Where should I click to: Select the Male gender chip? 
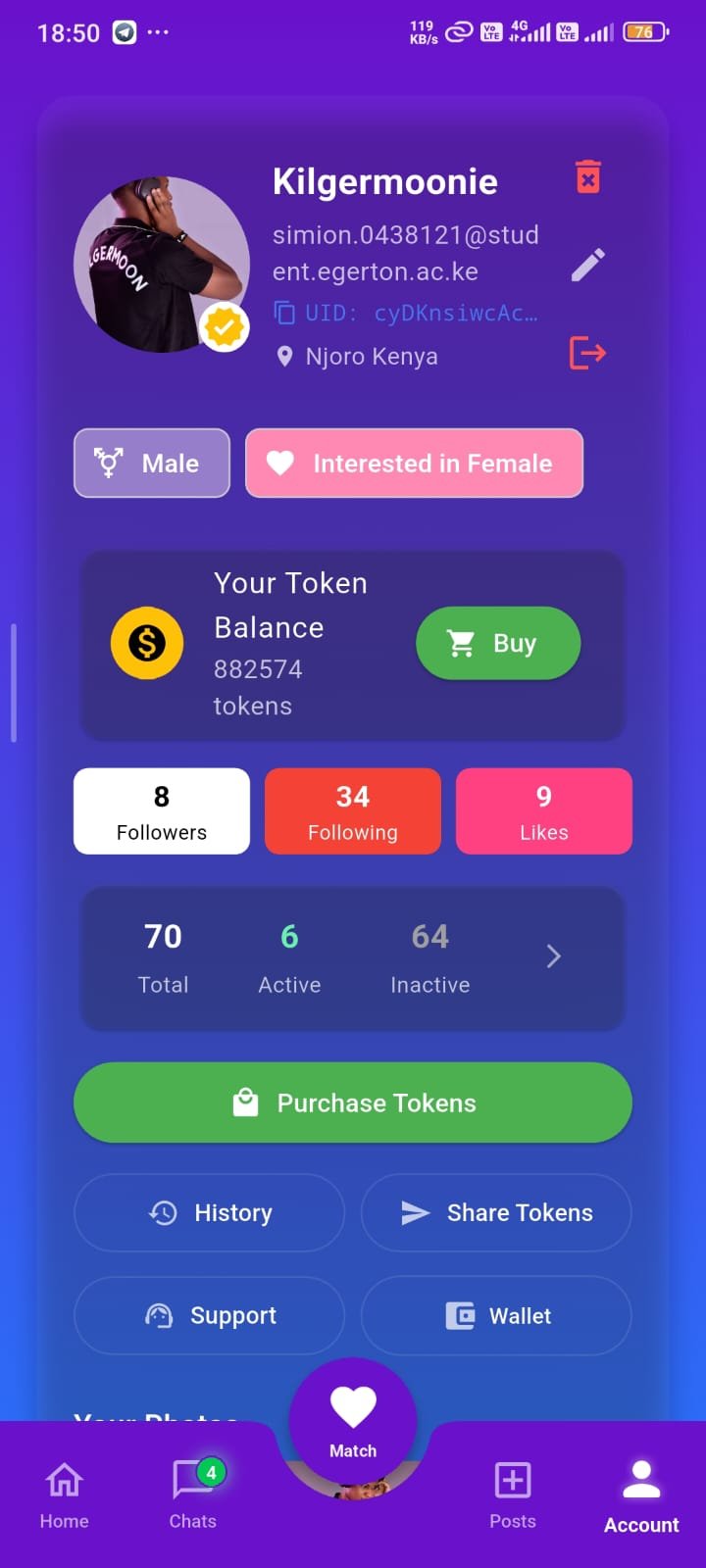[151, 463]
